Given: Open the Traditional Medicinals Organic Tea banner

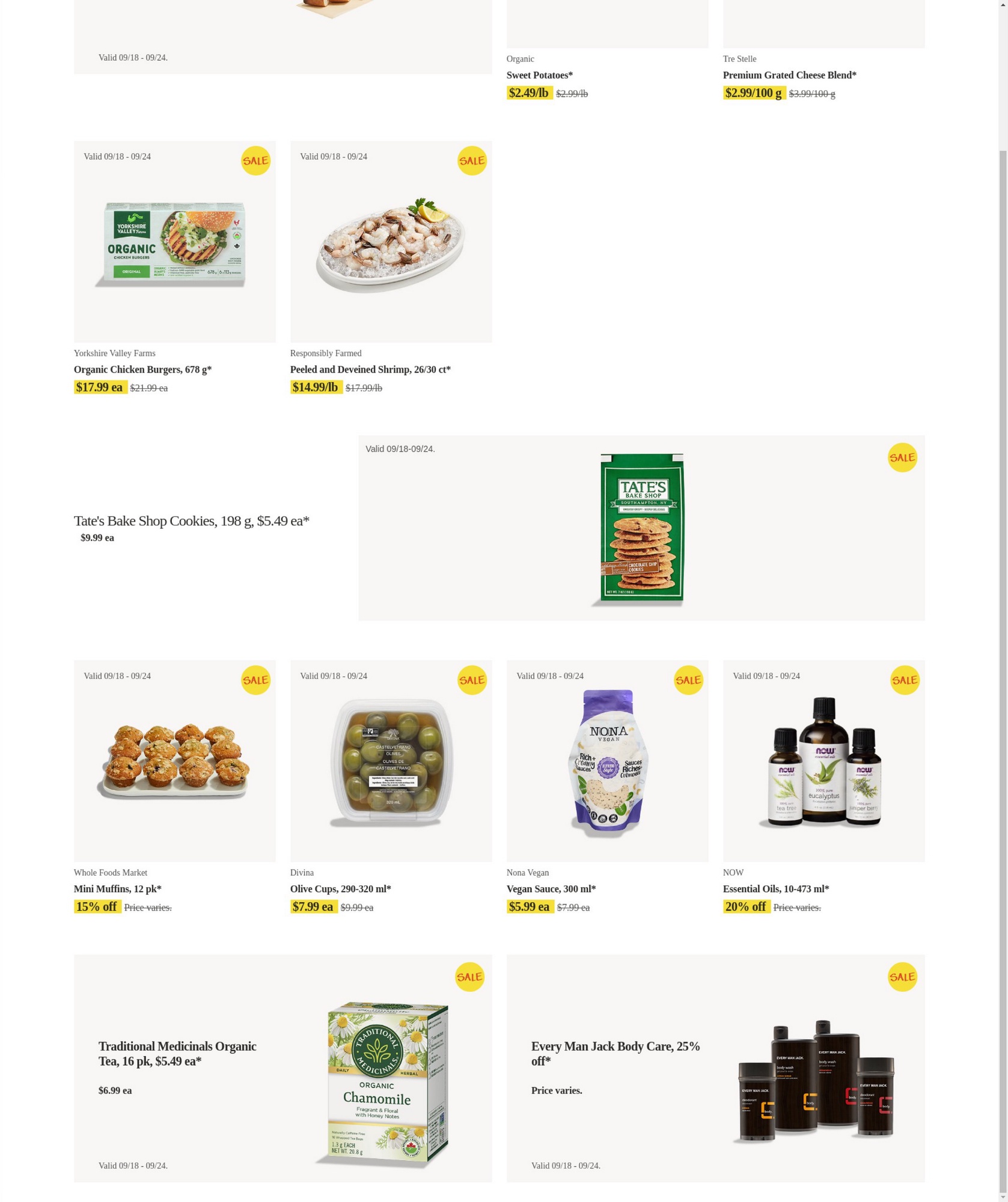Looking at the screenshot, I should [x=283, y=1069].
